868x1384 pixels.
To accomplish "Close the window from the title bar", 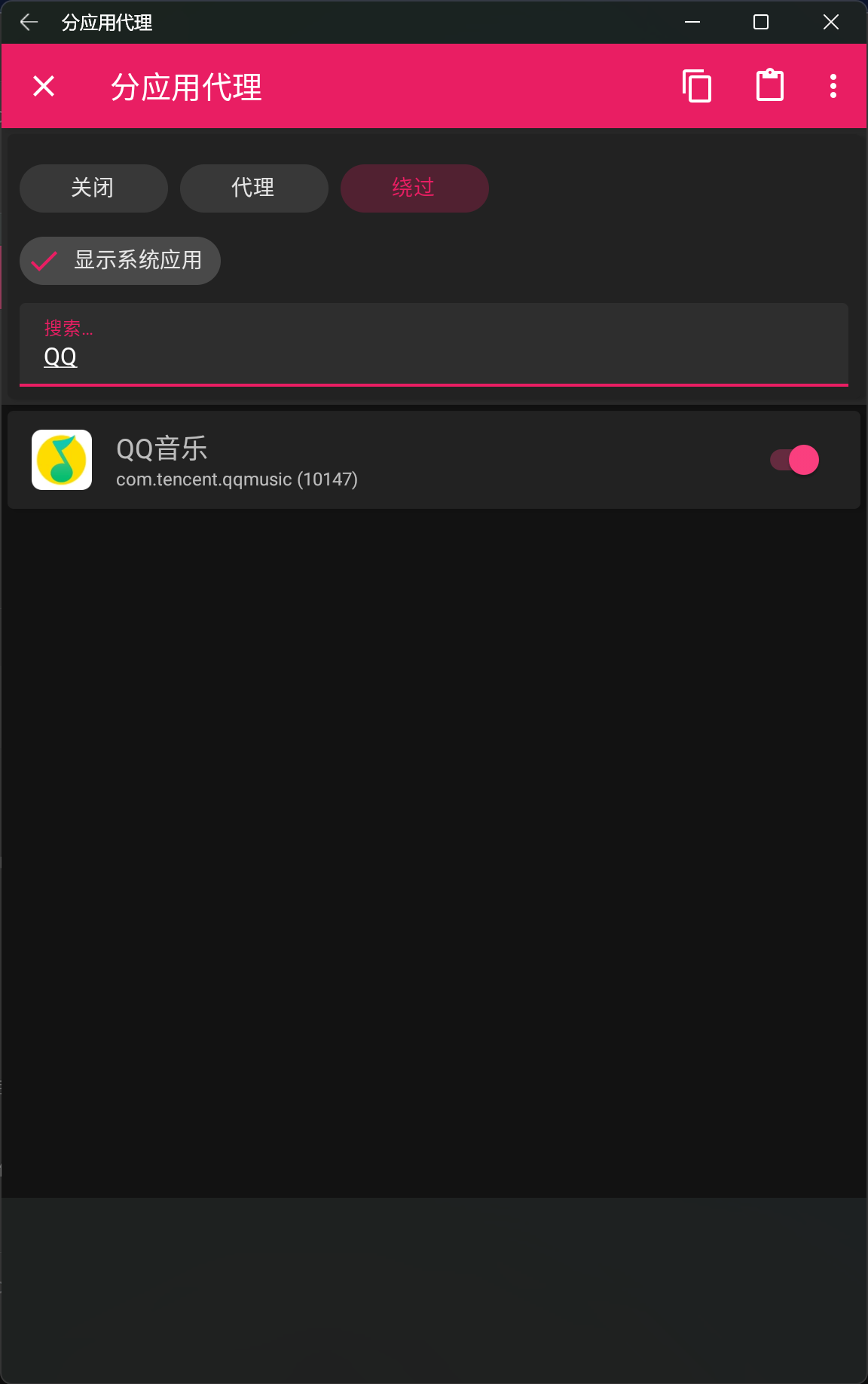I will tap(830, 23).
